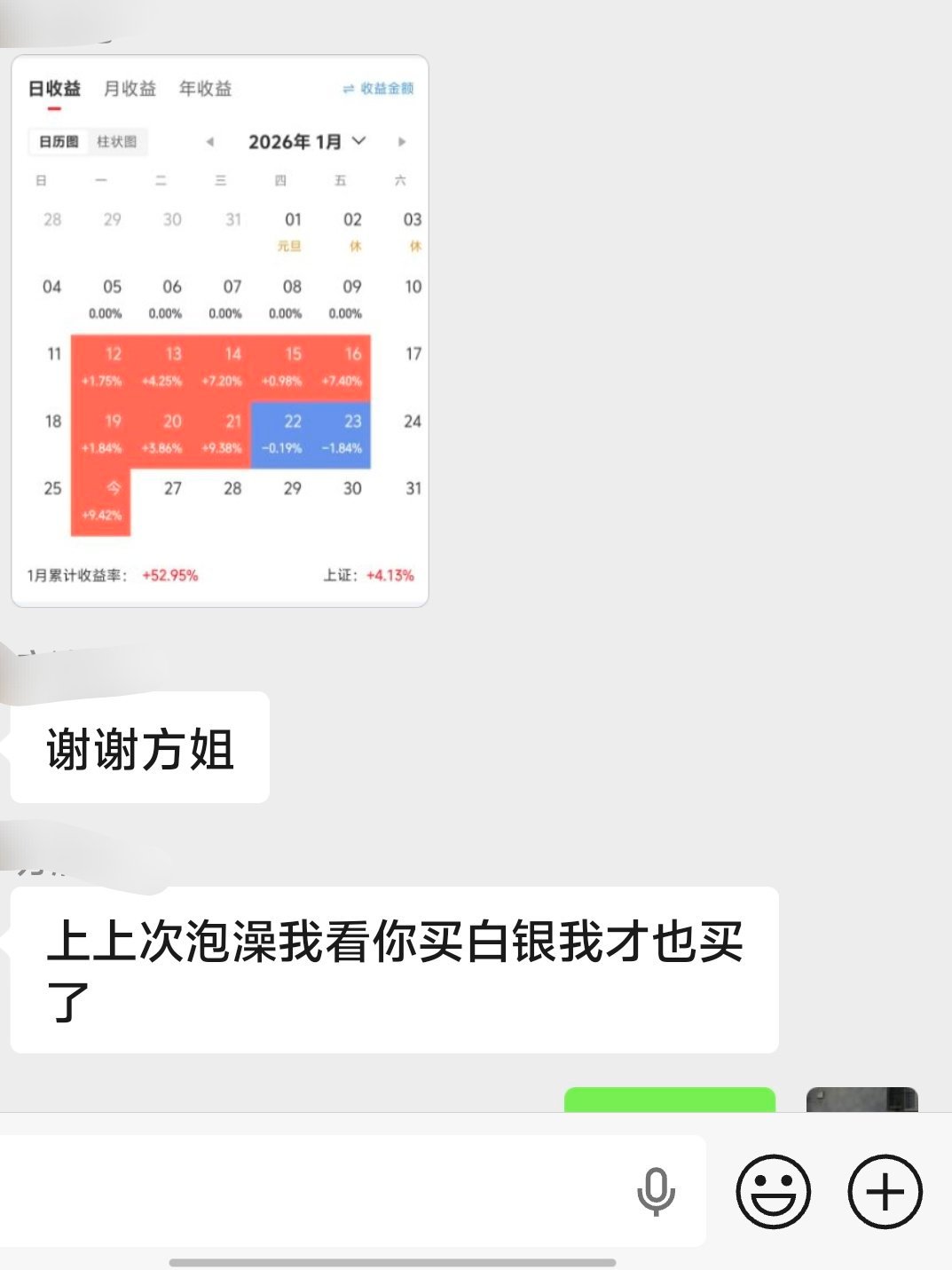Switch to the 月收益 tab
Screen dimensions: 952x1270
pos(129,88)
